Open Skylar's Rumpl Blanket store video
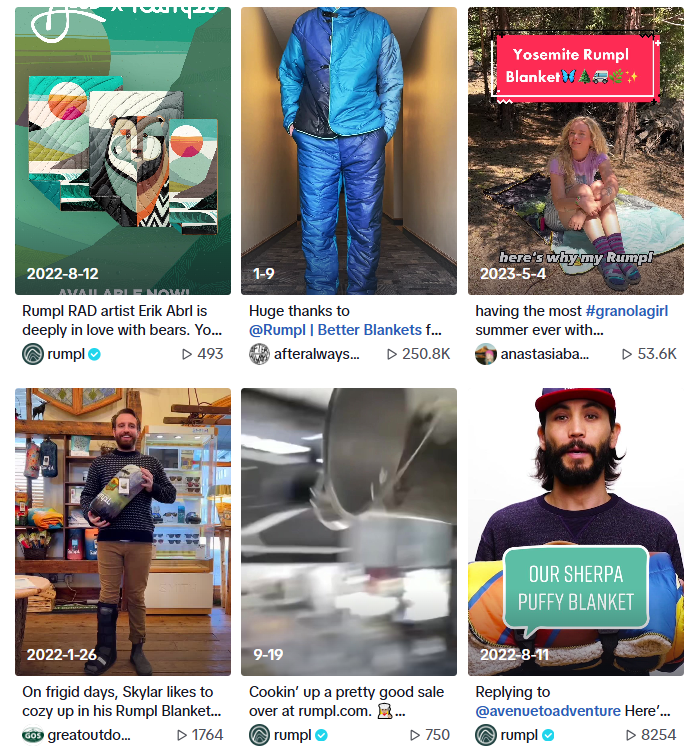This screenshot has width=694, height=752. [x=122, y=531]
